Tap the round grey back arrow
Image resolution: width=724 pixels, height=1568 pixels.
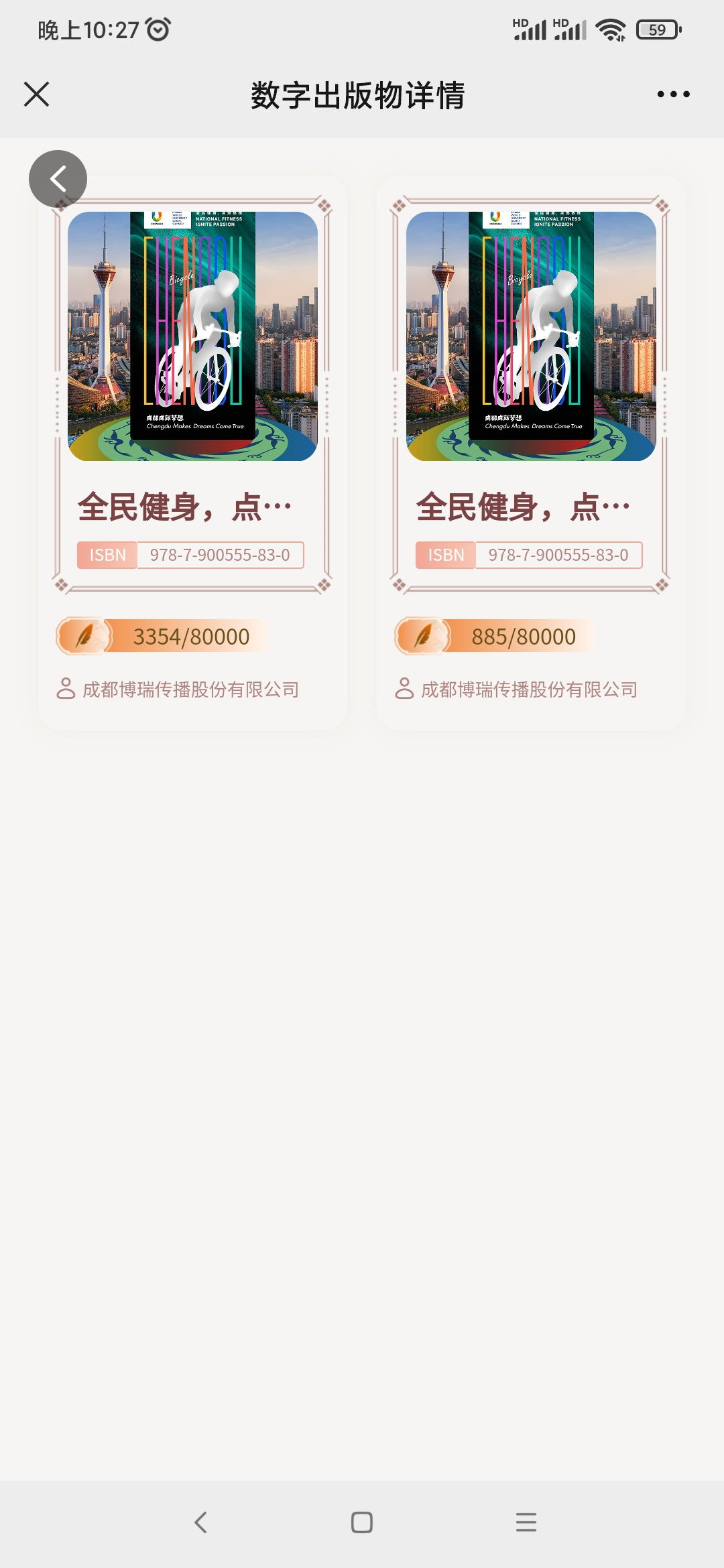click(x=58, y=179)
